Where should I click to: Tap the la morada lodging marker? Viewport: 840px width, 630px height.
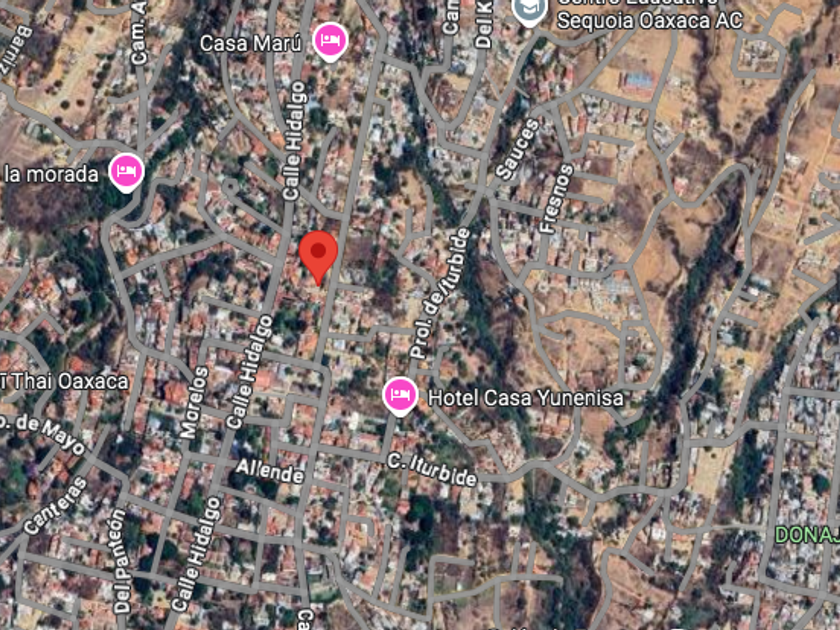coord(126,172)
